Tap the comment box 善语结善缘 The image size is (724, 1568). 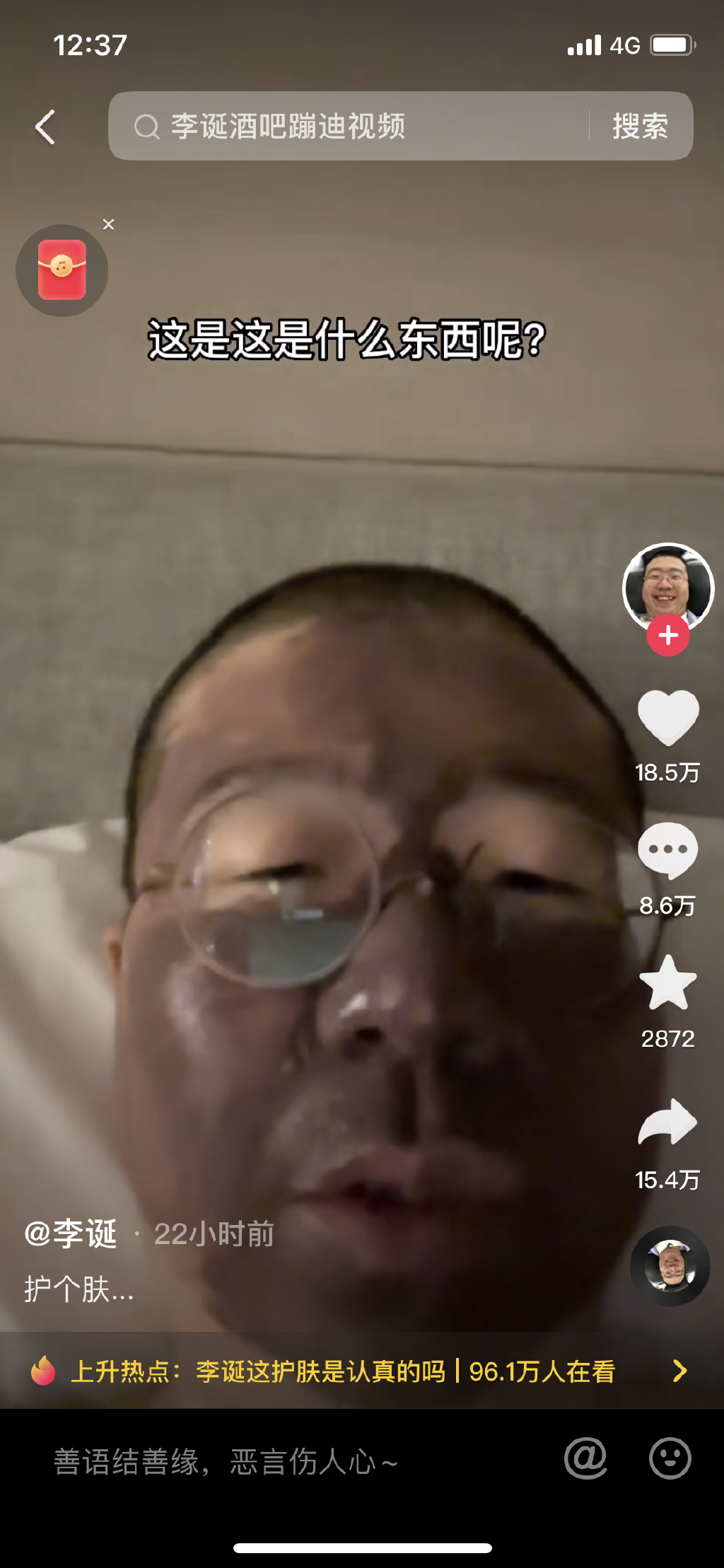click(283, 1461)
